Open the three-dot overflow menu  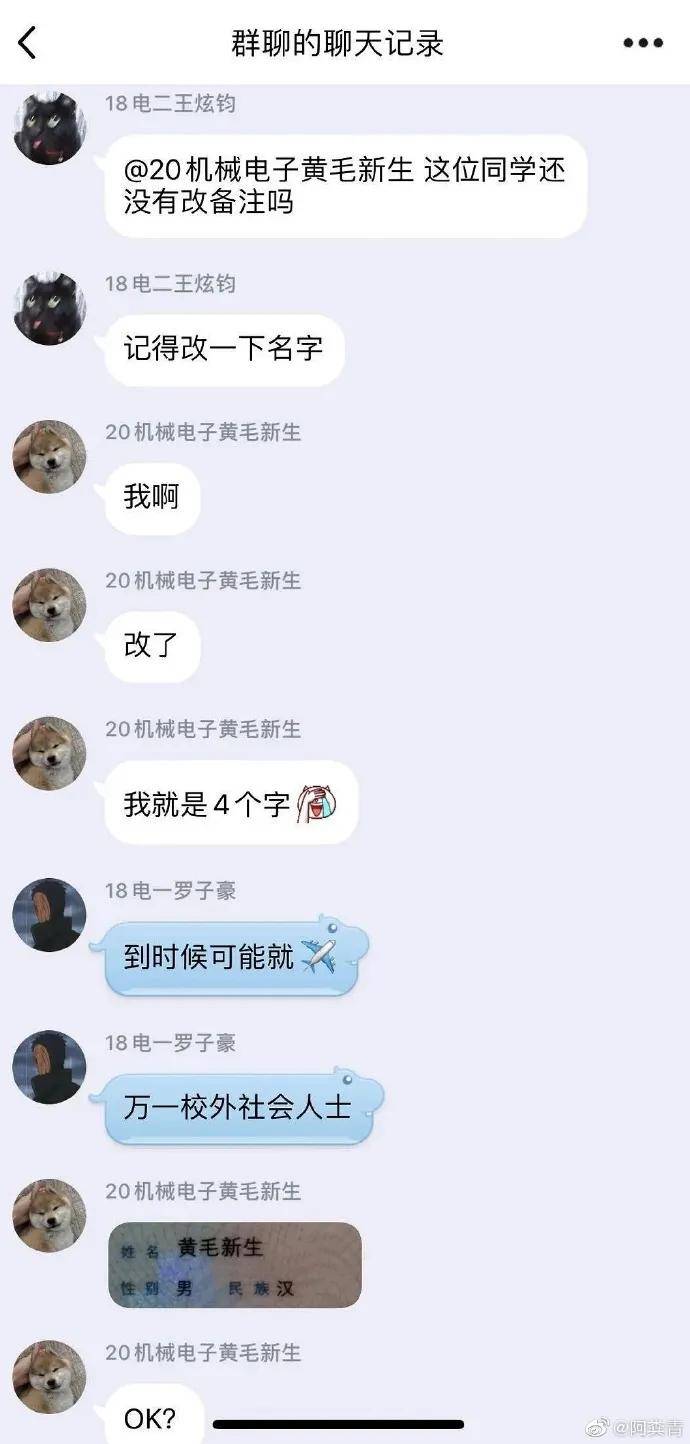642,43
